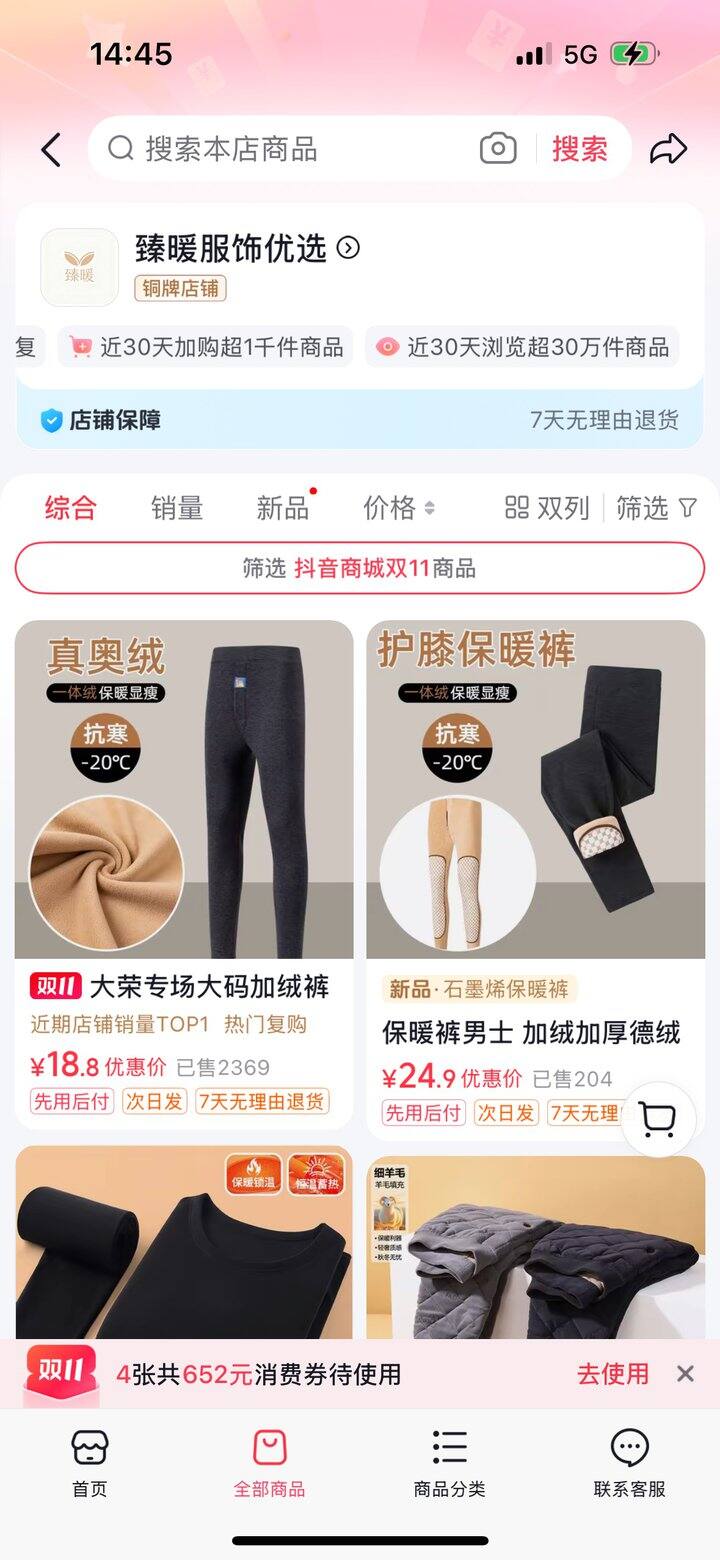
Task: Dismiss the coupon banner
Action: (685, 1374)
